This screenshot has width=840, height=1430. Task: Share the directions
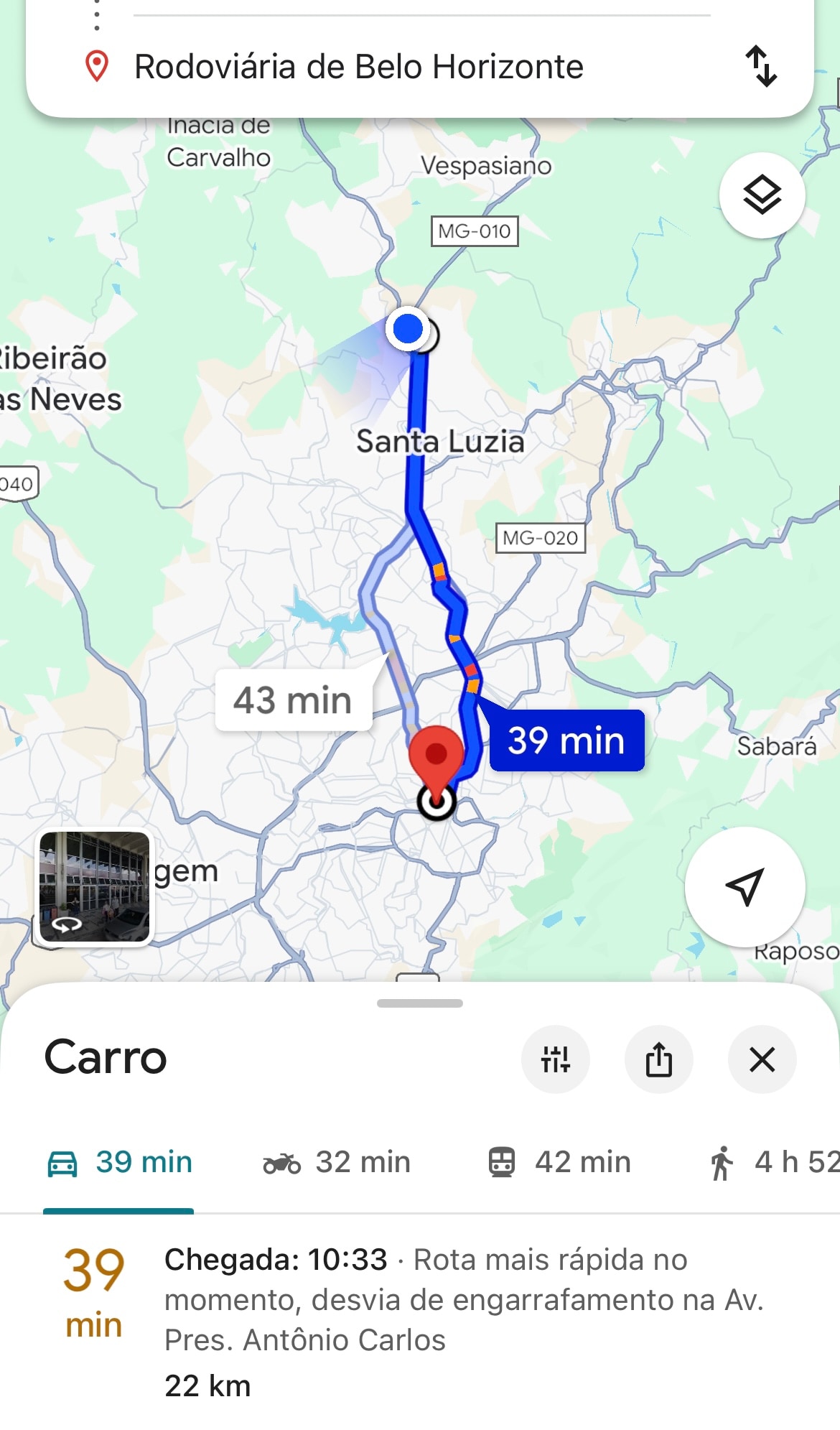(x=658, y=1059)
